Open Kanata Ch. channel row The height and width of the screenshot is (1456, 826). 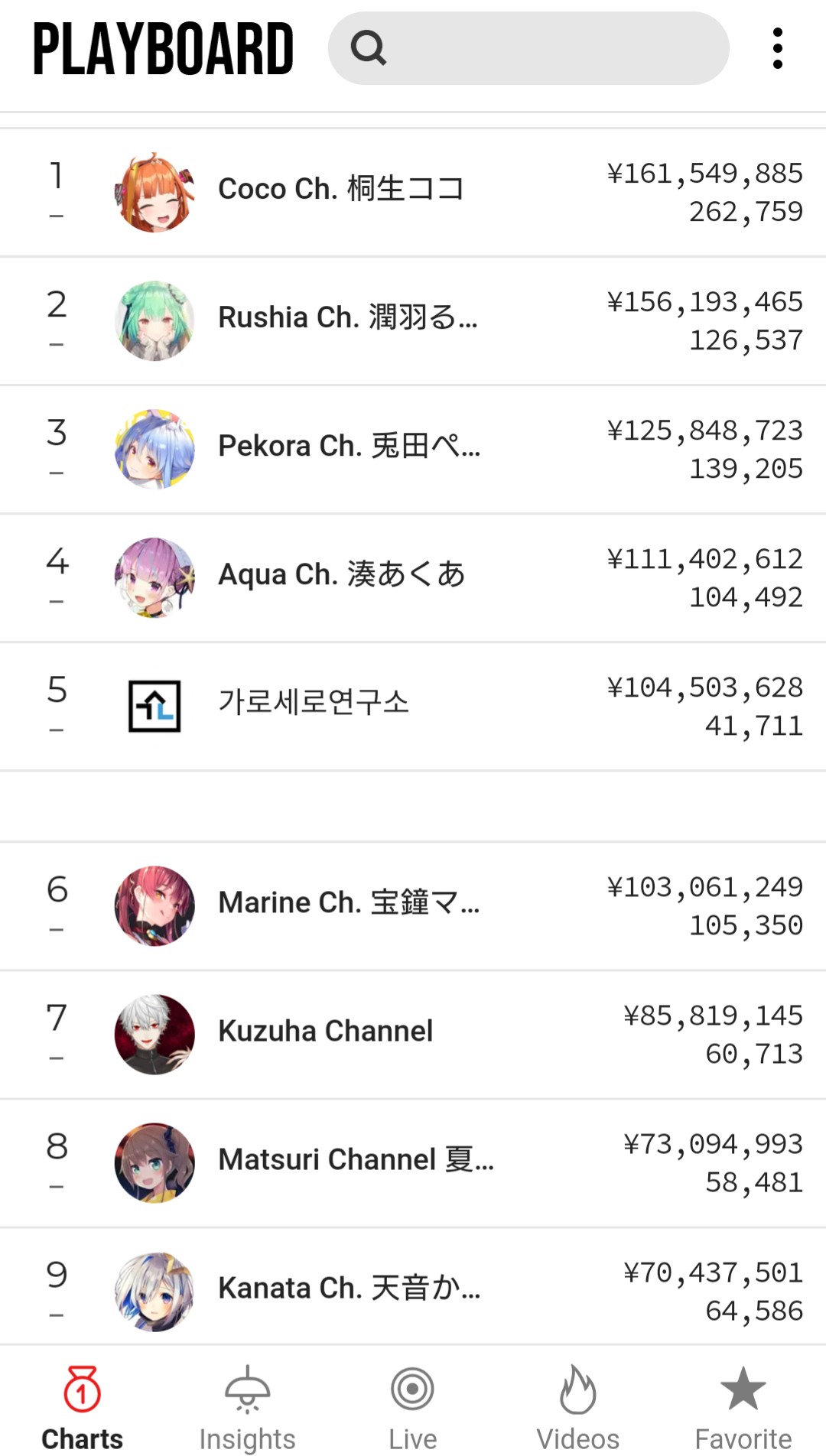[x=413, y=1287]
